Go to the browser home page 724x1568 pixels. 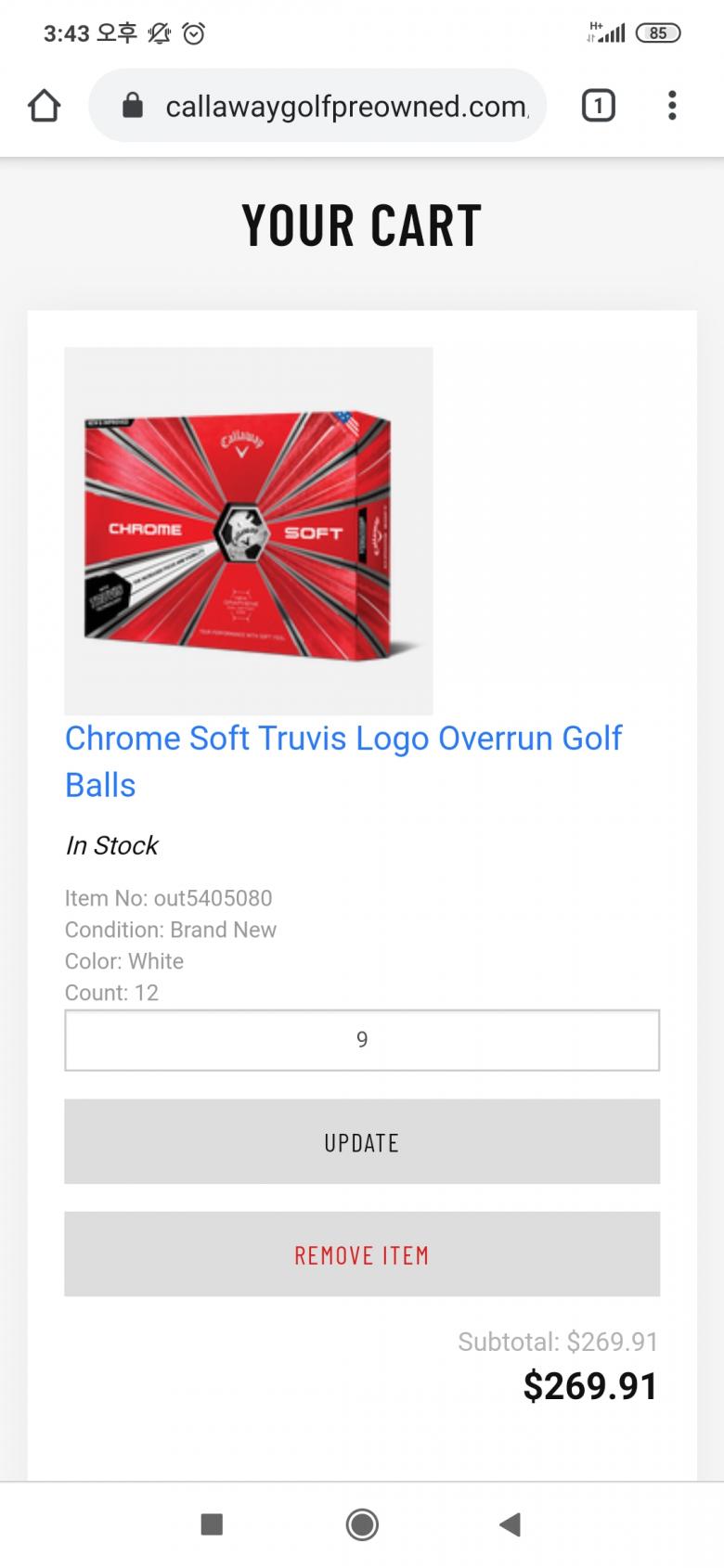44,106
